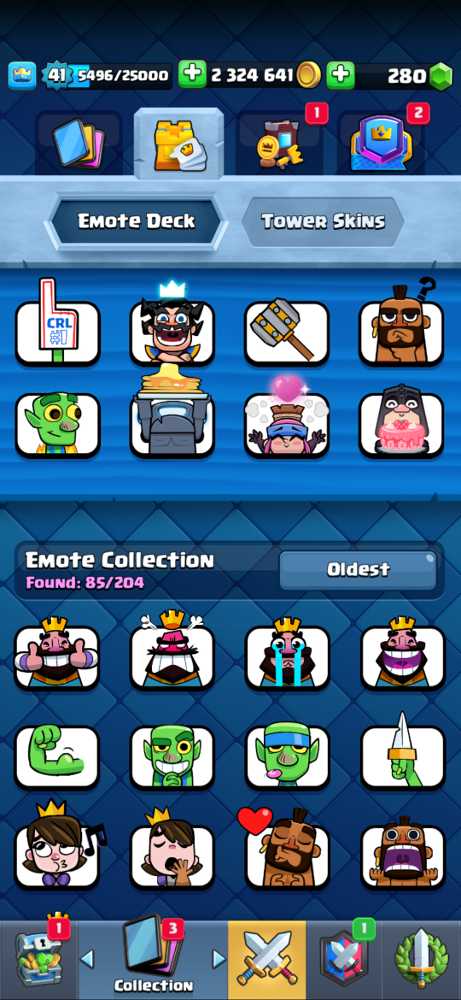Open the banners tab with badge 2
The height and width of the screenshot is (1000, 461).
pos(381,143)
